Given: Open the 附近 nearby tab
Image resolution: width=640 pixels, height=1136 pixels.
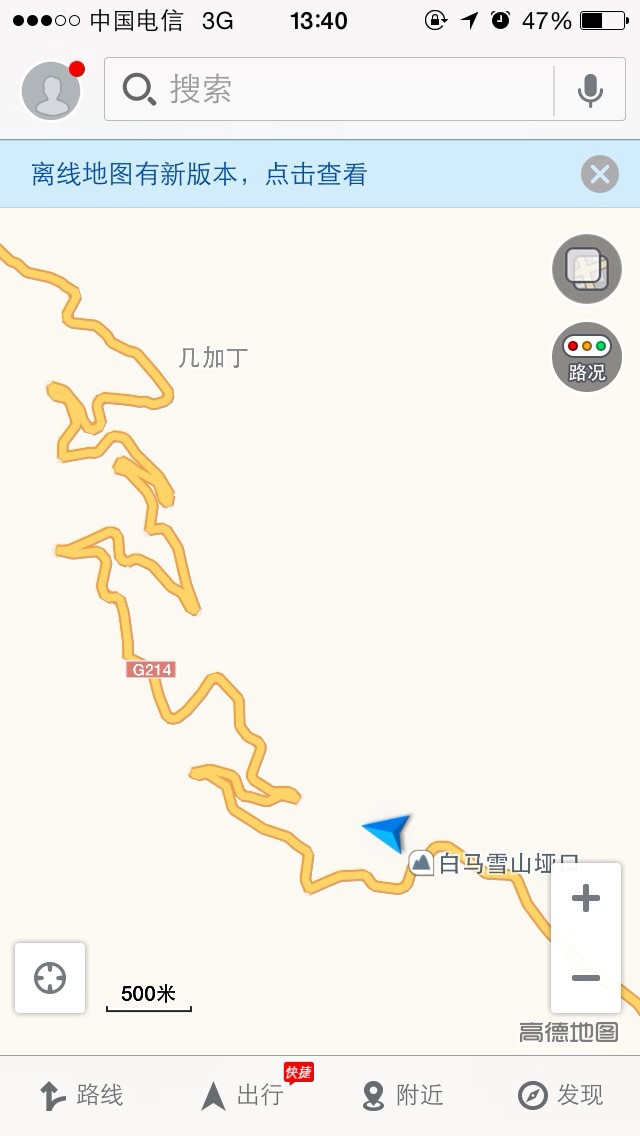Looking at the screenshot, I should [x=402, y=1095].
